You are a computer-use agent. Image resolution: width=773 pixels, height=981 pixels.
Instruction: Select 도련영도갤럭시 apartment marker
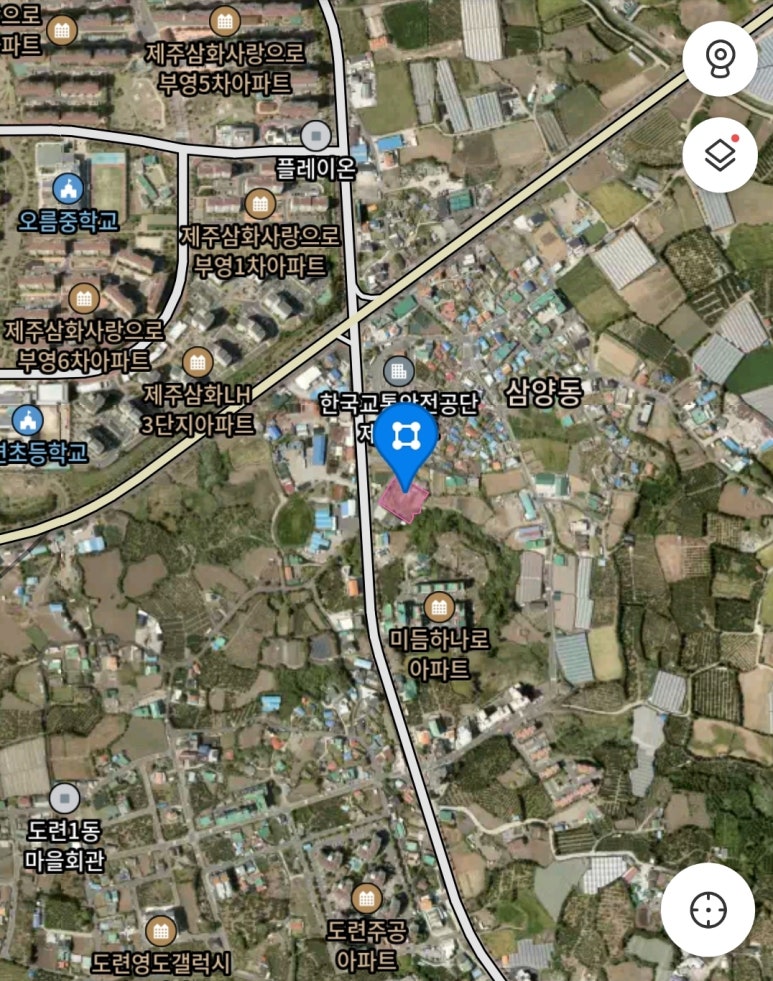point(161,931)
